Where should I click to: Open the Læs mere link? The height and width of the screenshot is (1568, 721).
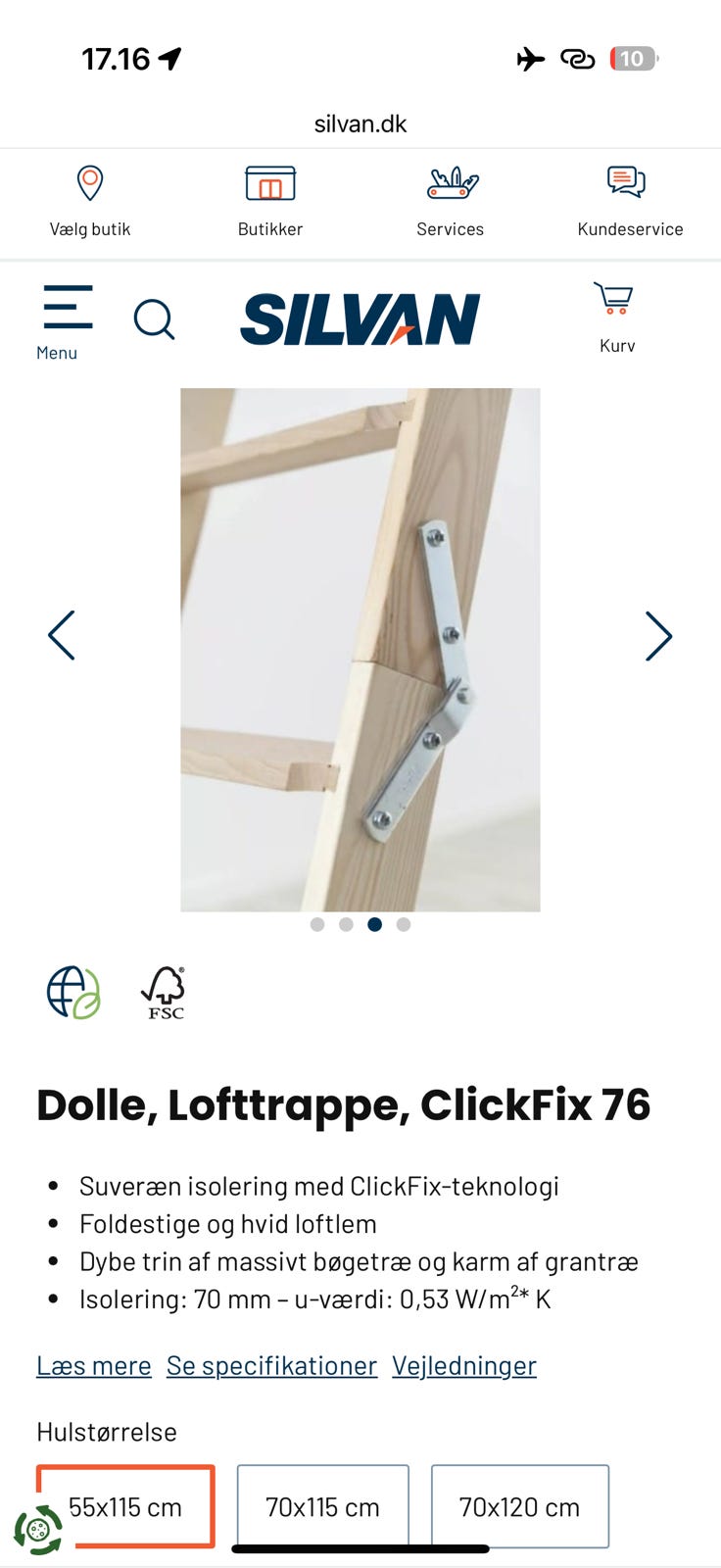(93, 1365)
